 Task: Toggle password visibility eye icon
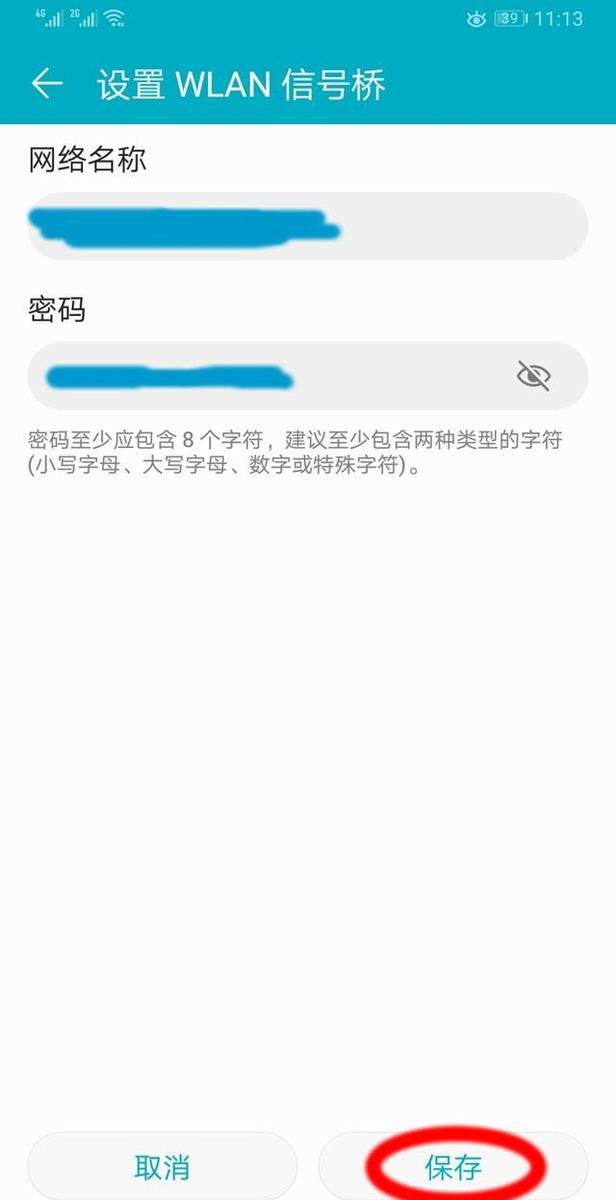pos(533,376)
